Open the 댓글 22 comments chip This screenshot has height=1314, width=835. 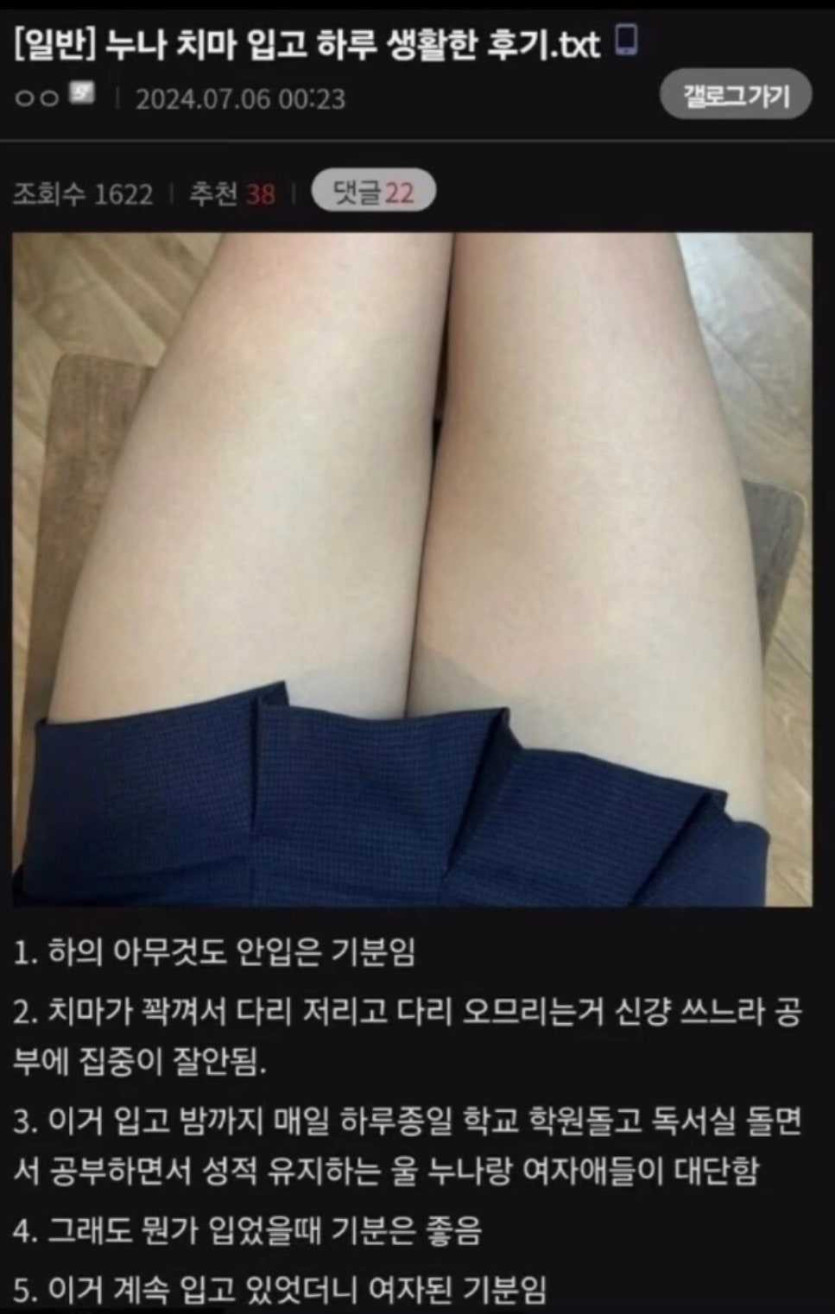click(373, 193)
